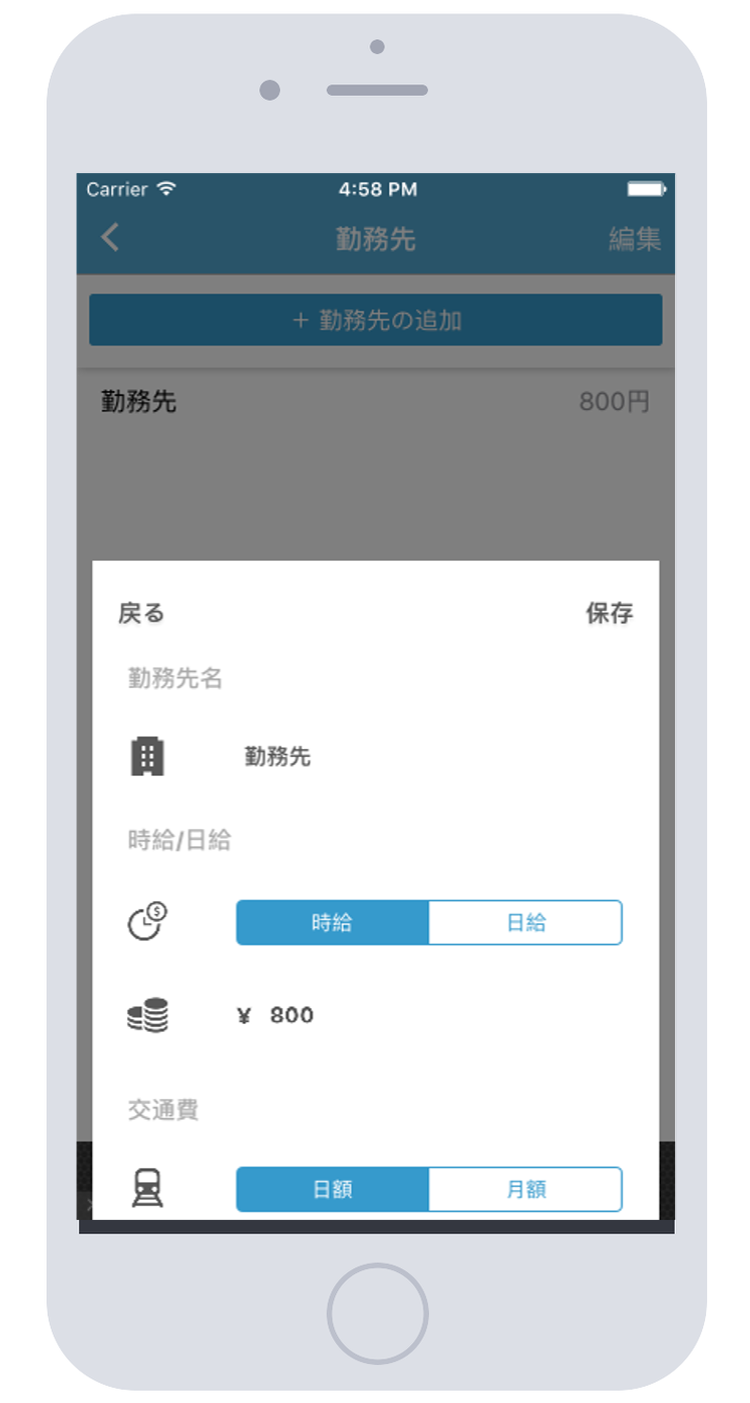Select 時給 hourly wage option
Image resolution: width=750 pixels, height=1403 pixels.
[332, 922]
